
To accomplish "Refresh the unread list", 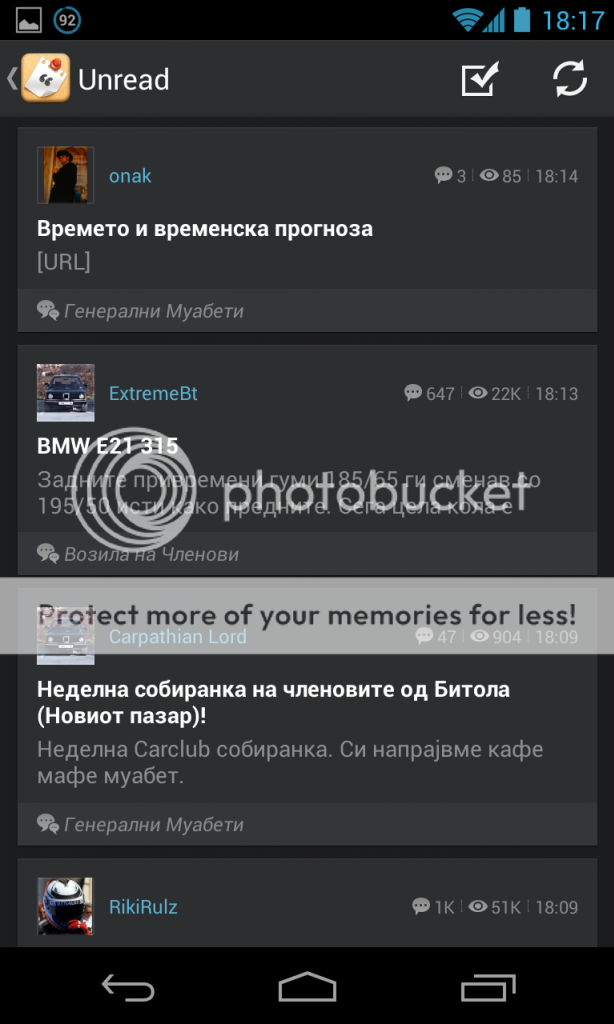I will 570,79.
